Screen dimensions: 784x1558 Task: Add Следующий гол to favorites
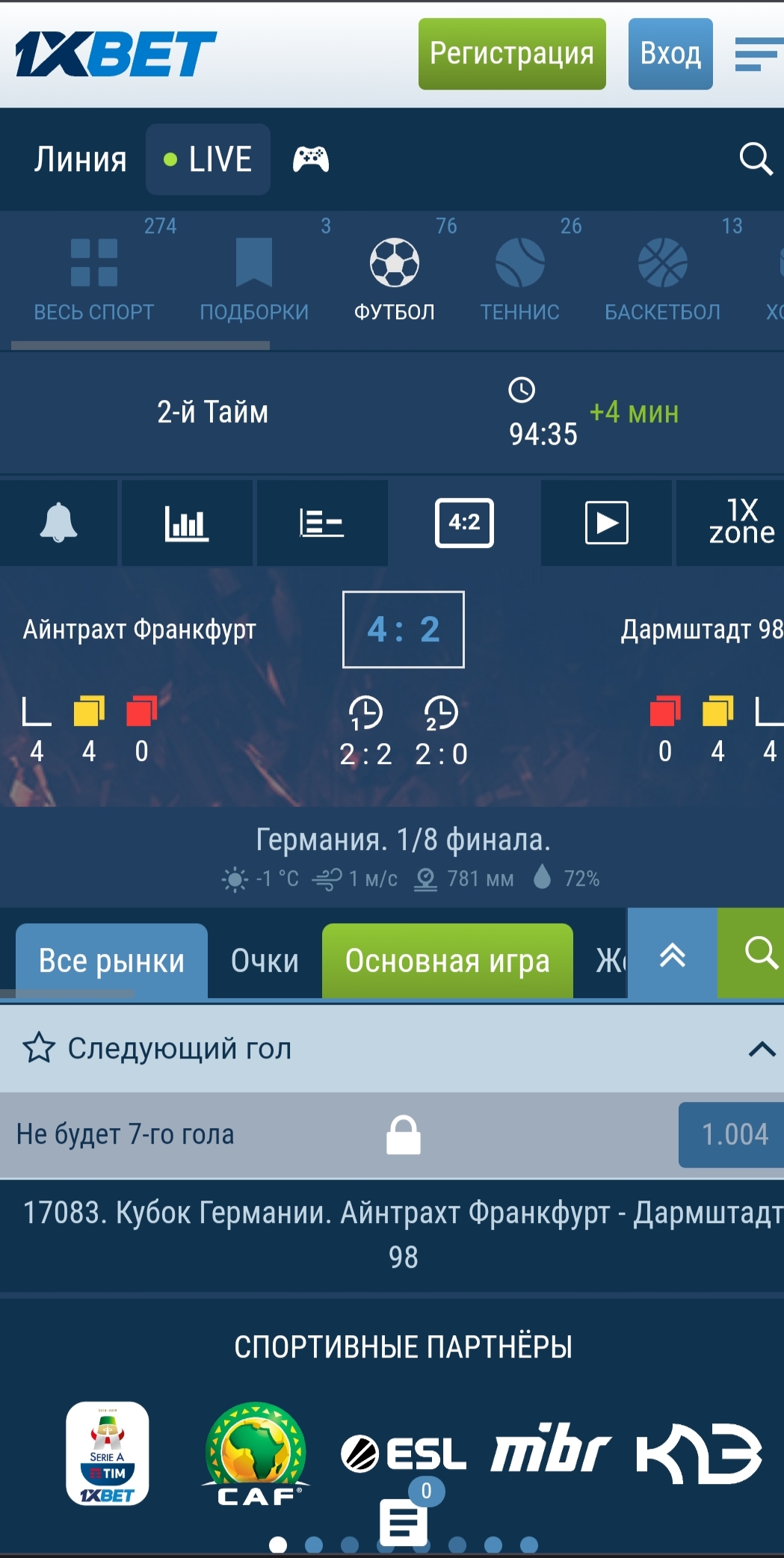[39, 1048]
